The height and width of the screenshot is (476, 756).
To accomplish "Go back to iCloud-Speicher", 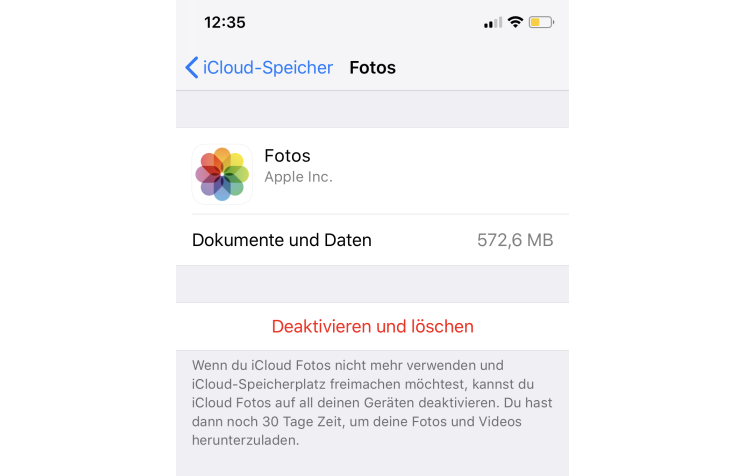I will [259, 68].
